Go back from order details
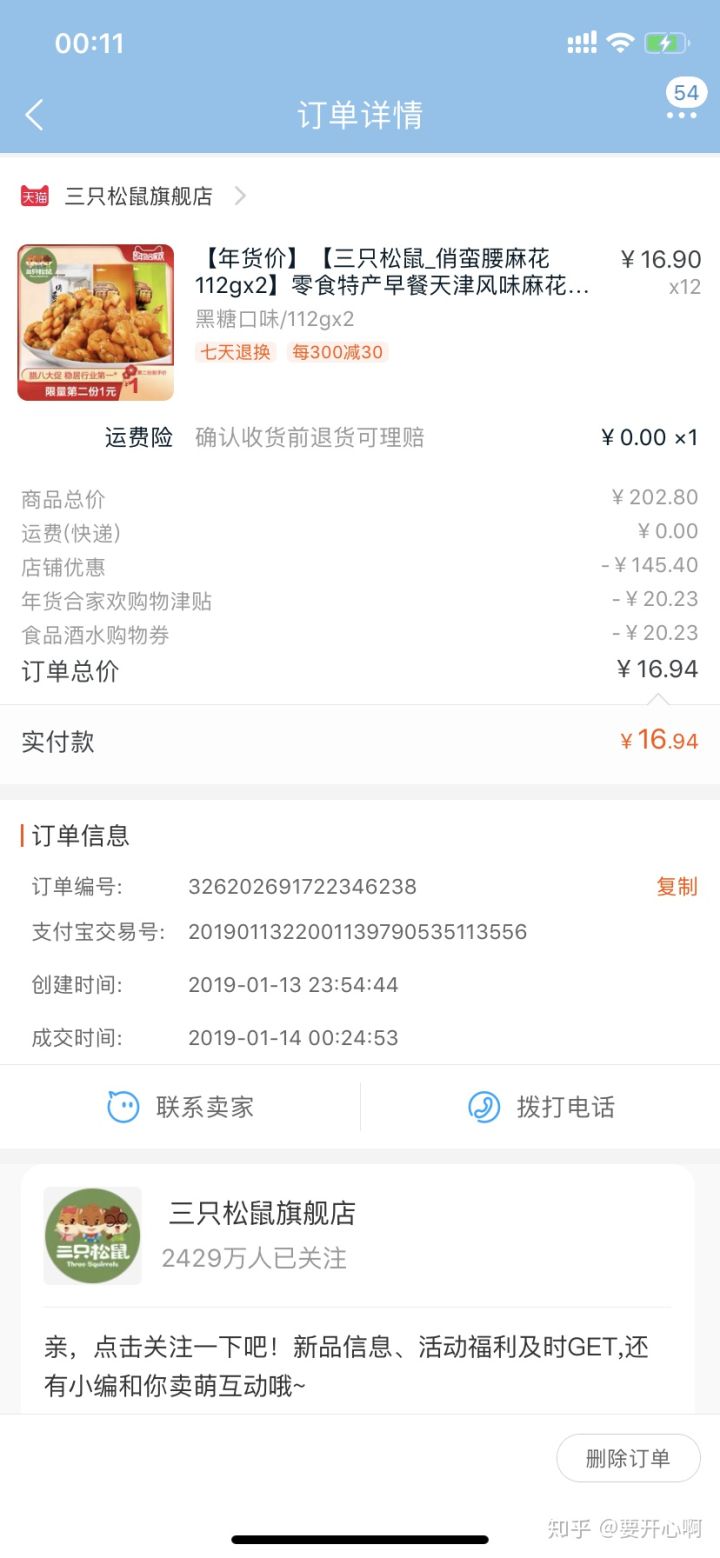Screen dimensions: 720x1558 (x=35, y=115)
